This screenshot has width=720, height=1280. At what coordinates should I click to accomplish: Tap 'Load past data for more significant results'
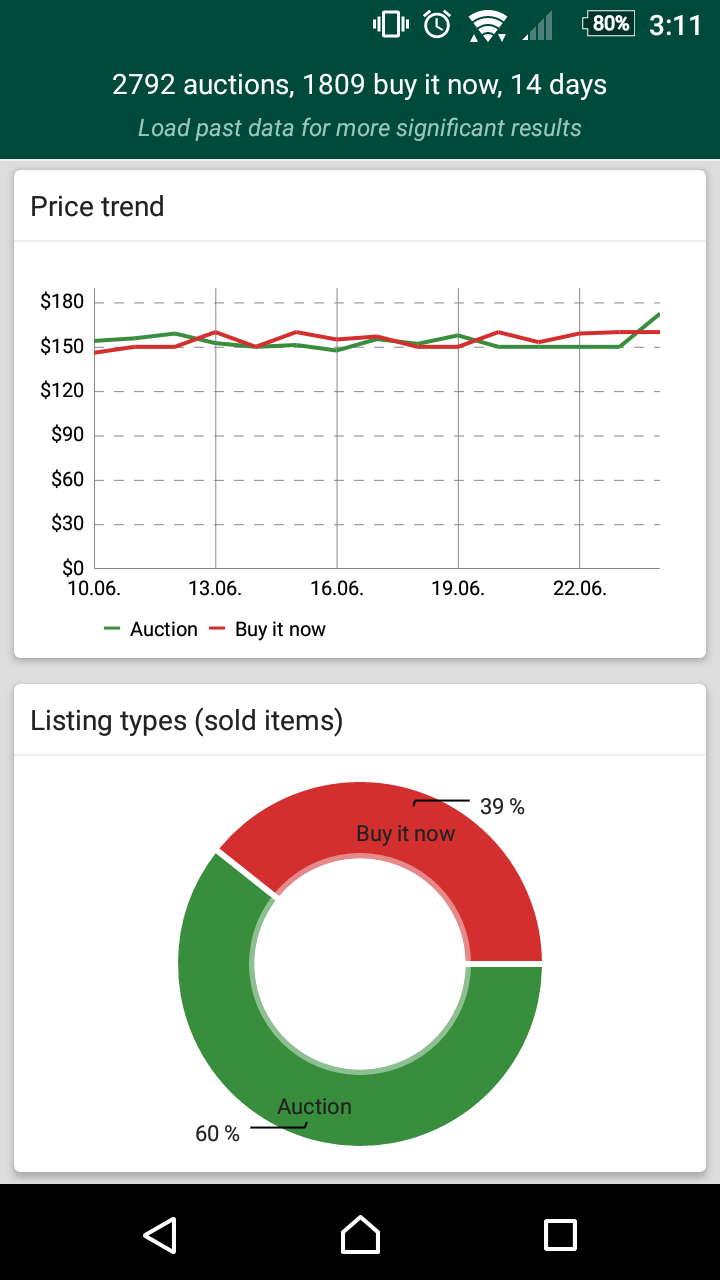click(x=360, y=128)
